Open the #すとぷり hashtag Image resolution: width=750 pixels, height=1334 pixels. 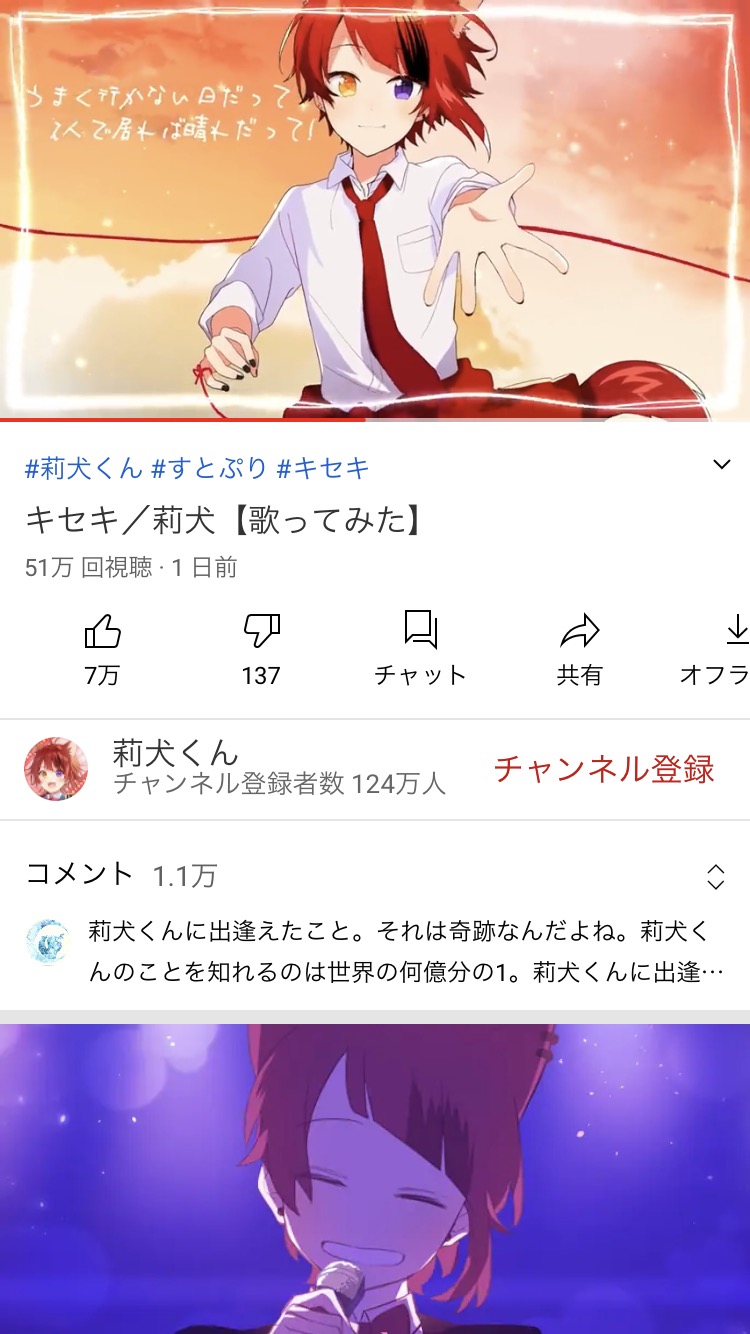[209, 467]
